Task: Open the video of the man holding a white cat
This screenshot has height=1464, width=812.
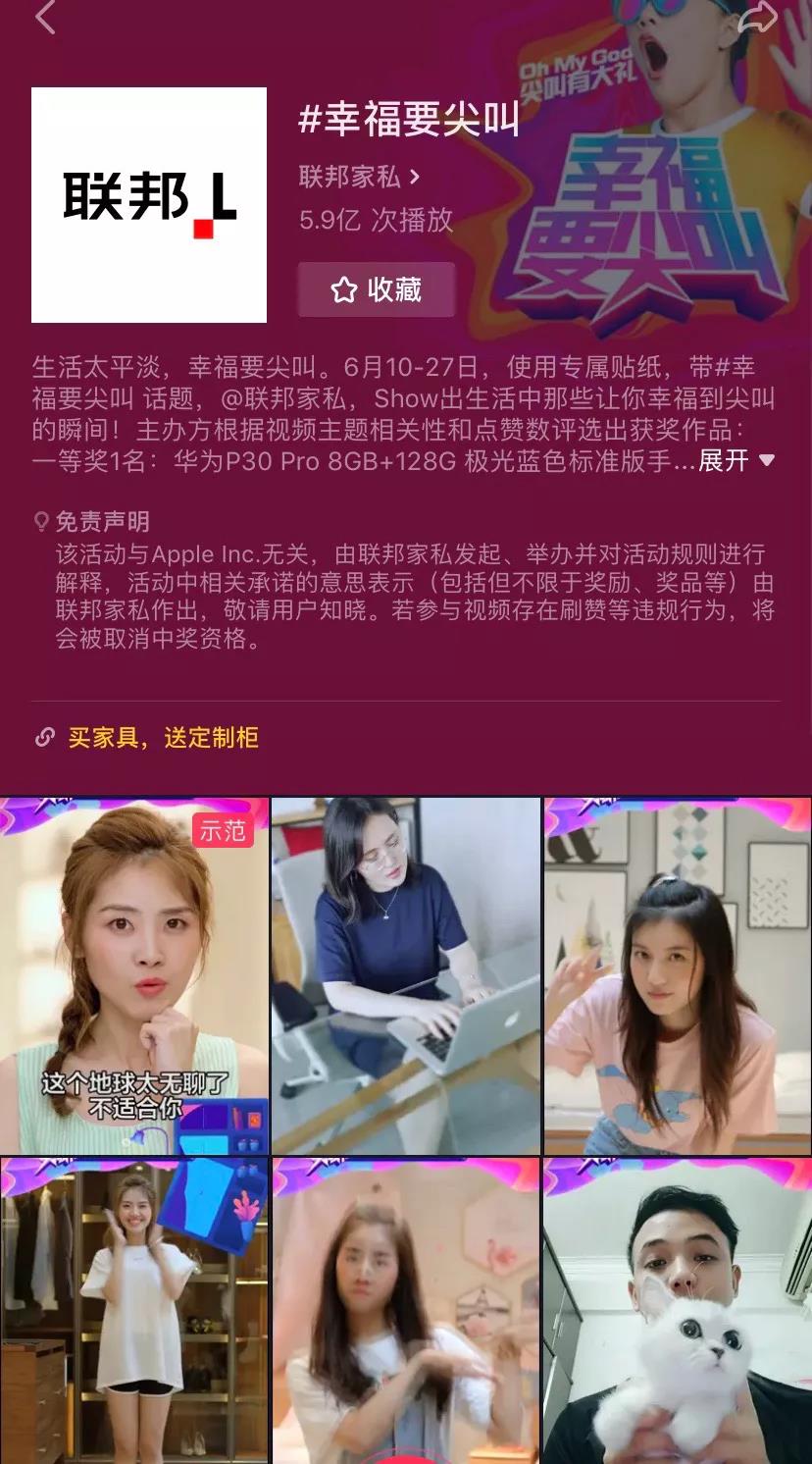Action: pos(678,1310)
